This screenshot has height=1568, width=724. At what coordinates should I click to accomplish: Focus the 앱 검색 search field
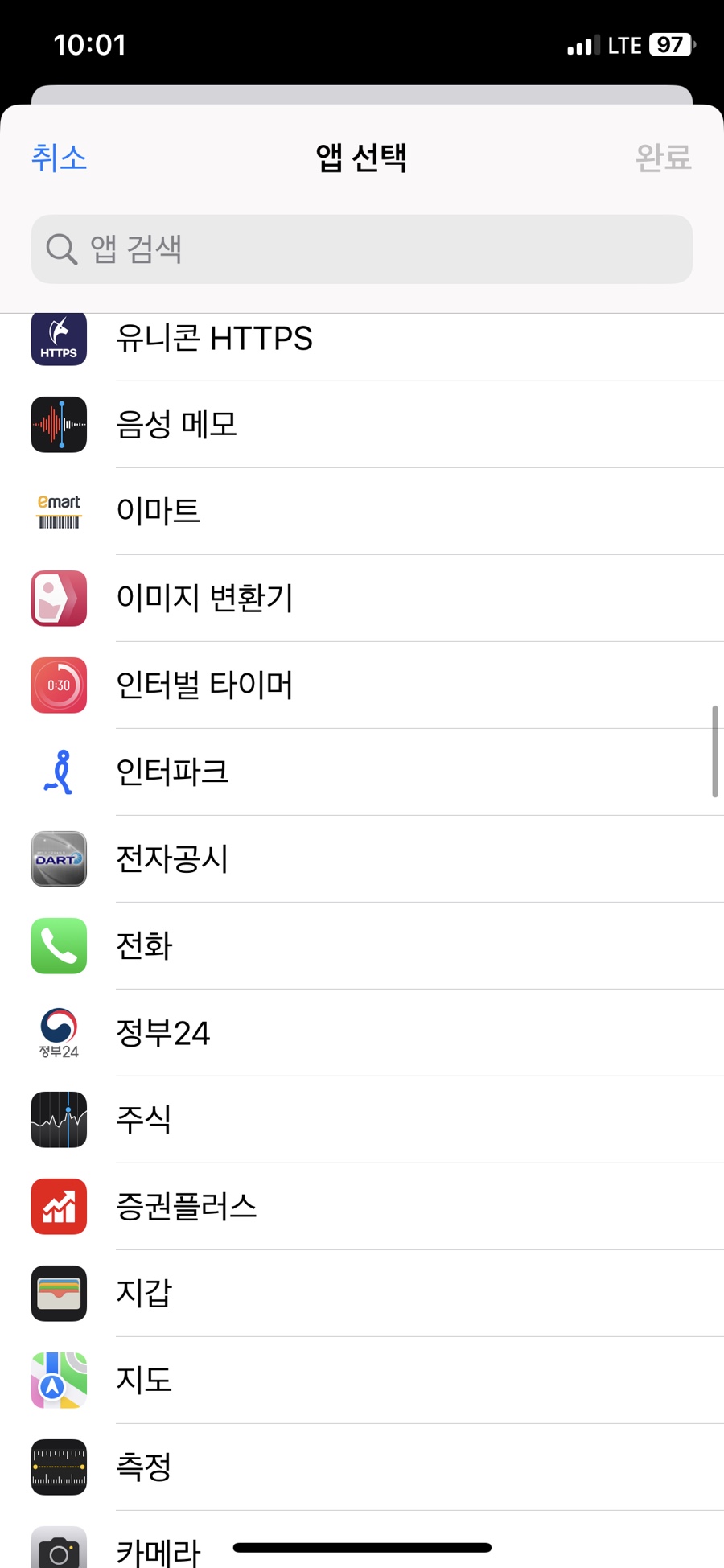tap(362, 249)
